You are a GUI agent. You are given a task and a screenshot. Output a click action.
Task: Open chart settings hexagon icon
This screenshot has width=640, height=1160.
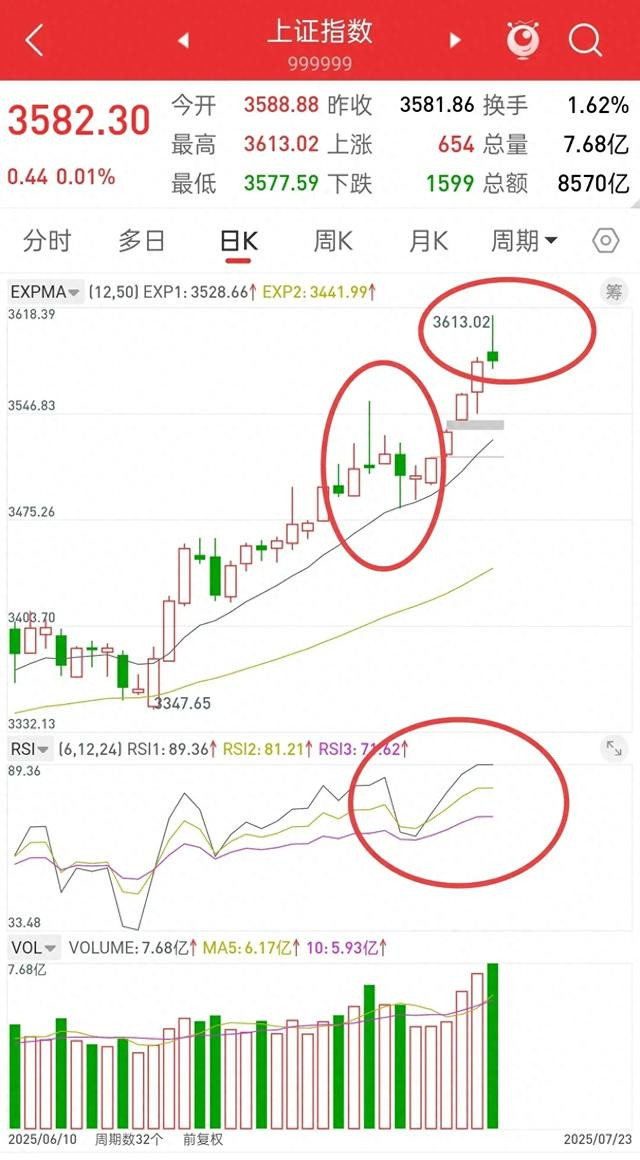tap(605, 240)
